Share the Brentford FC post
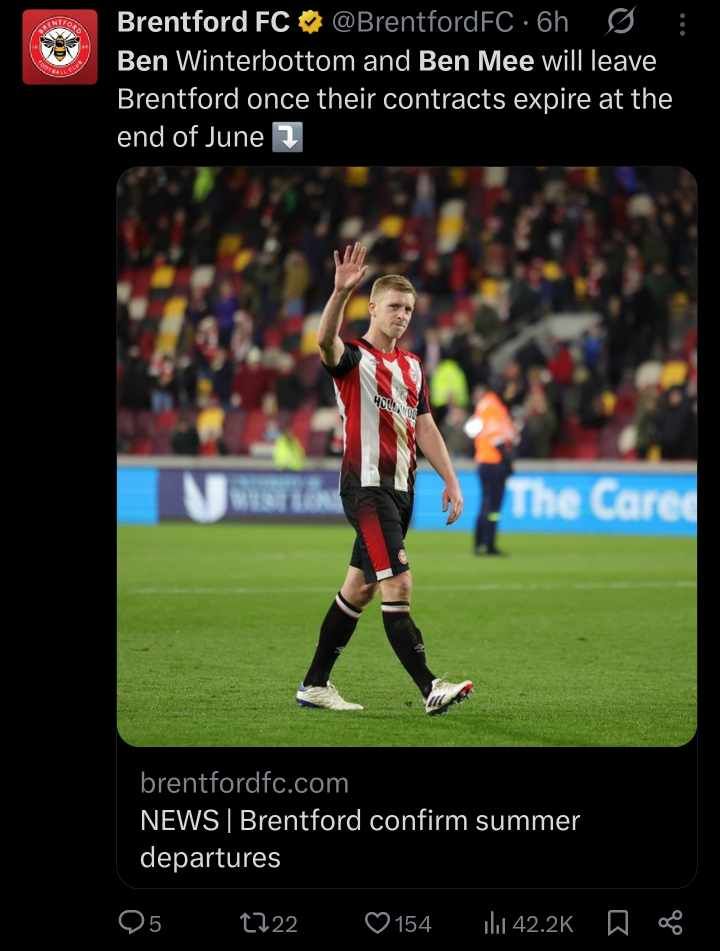This screenshot has width=720, height=951. 671,924
